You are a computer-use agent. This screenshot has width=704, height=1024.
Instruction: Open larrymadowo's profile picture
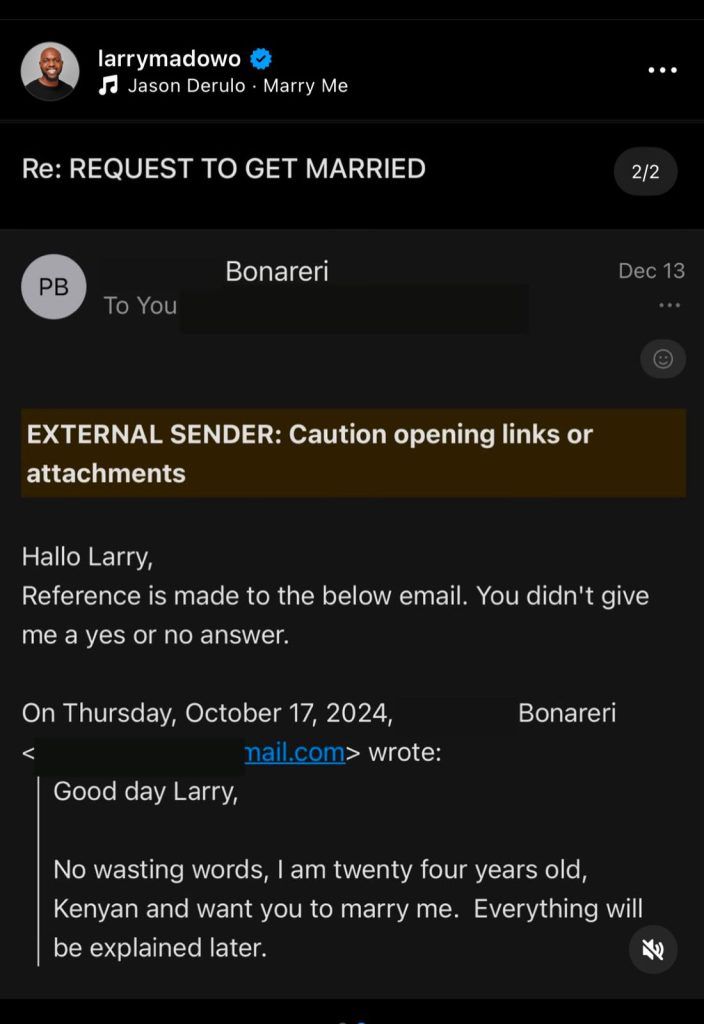pyautogui.click(x=50, y=71)
